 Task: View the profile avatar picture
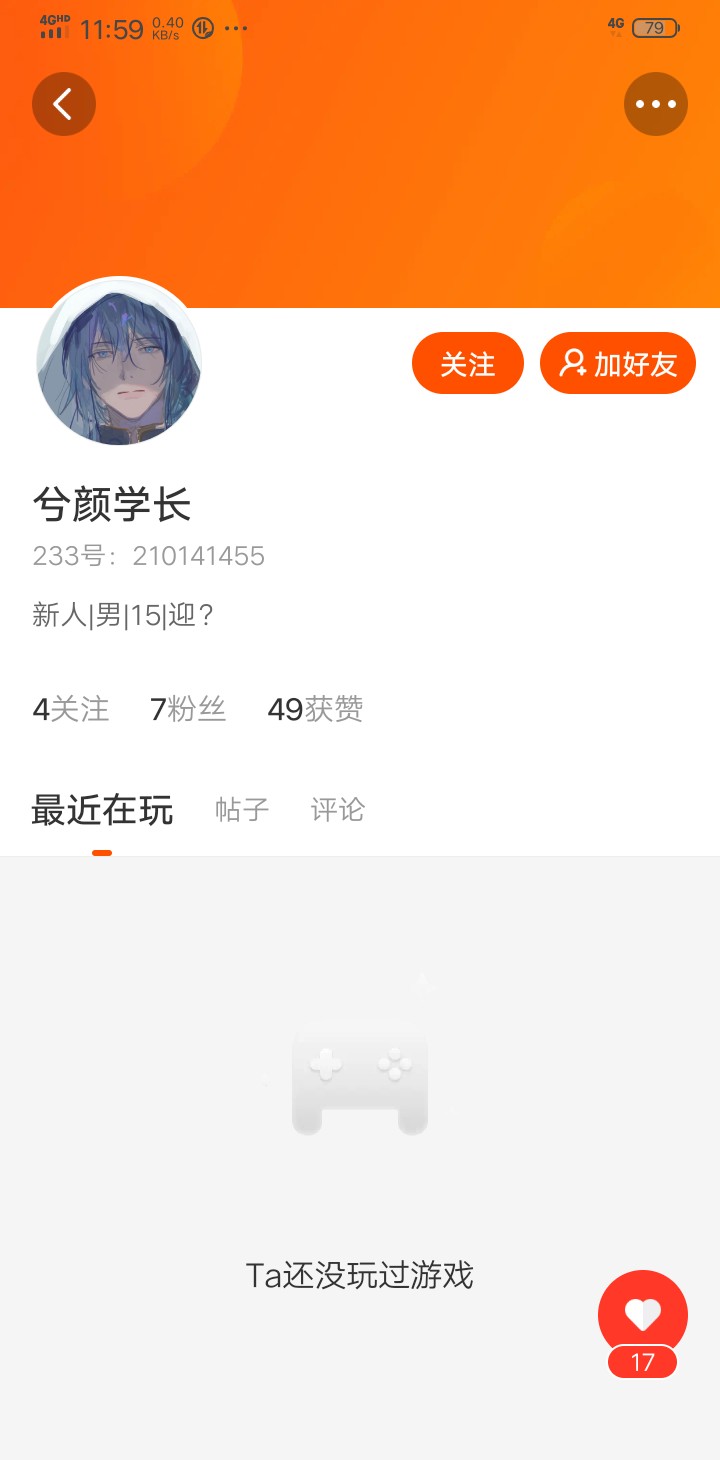click(119, 361)
